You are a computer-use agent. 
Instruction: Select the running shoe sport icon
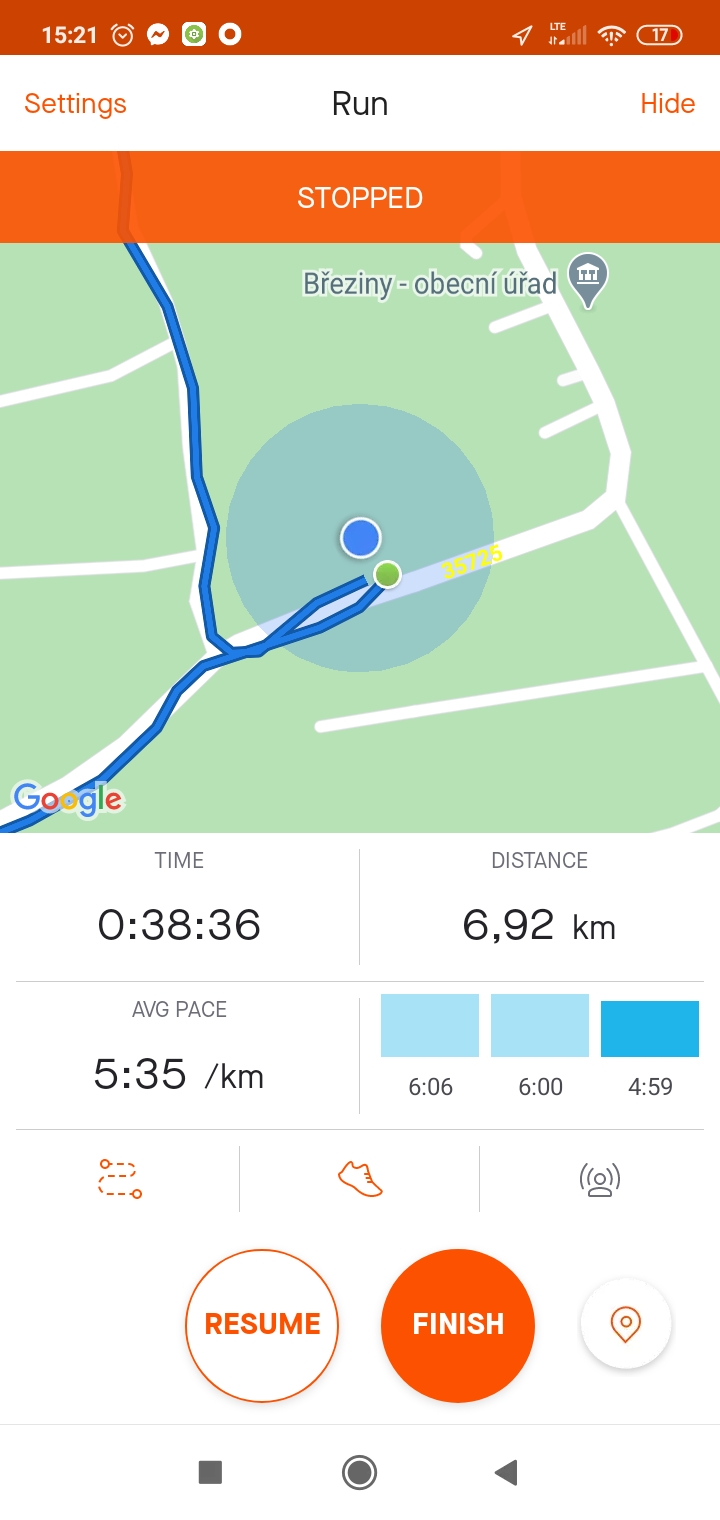click(x=360, y=1179)
